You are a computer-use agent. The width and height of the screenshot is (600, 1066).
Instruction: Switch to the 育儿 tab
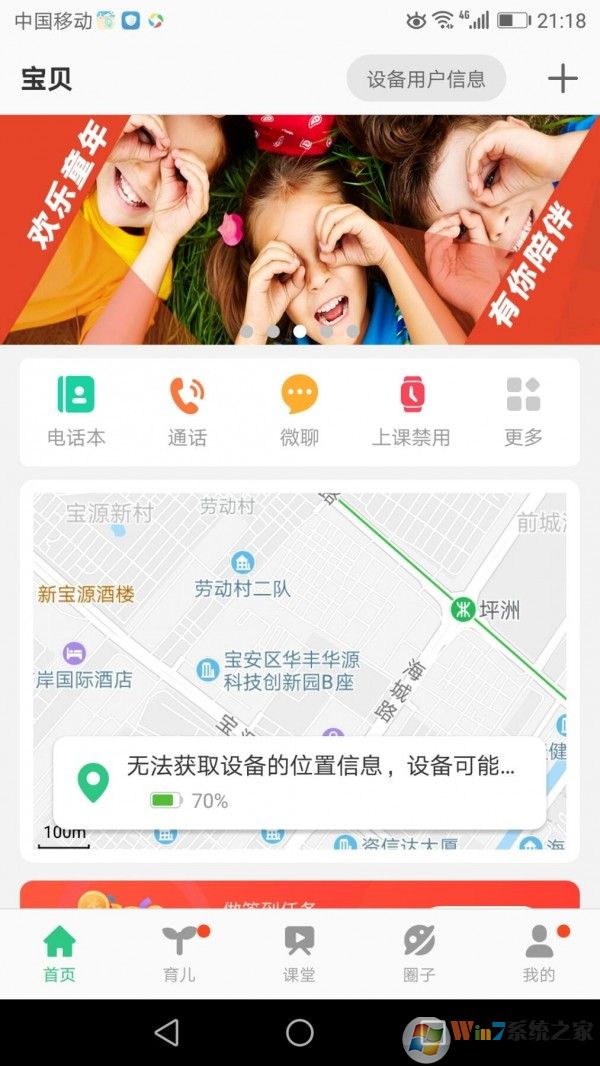pos(180,953)
